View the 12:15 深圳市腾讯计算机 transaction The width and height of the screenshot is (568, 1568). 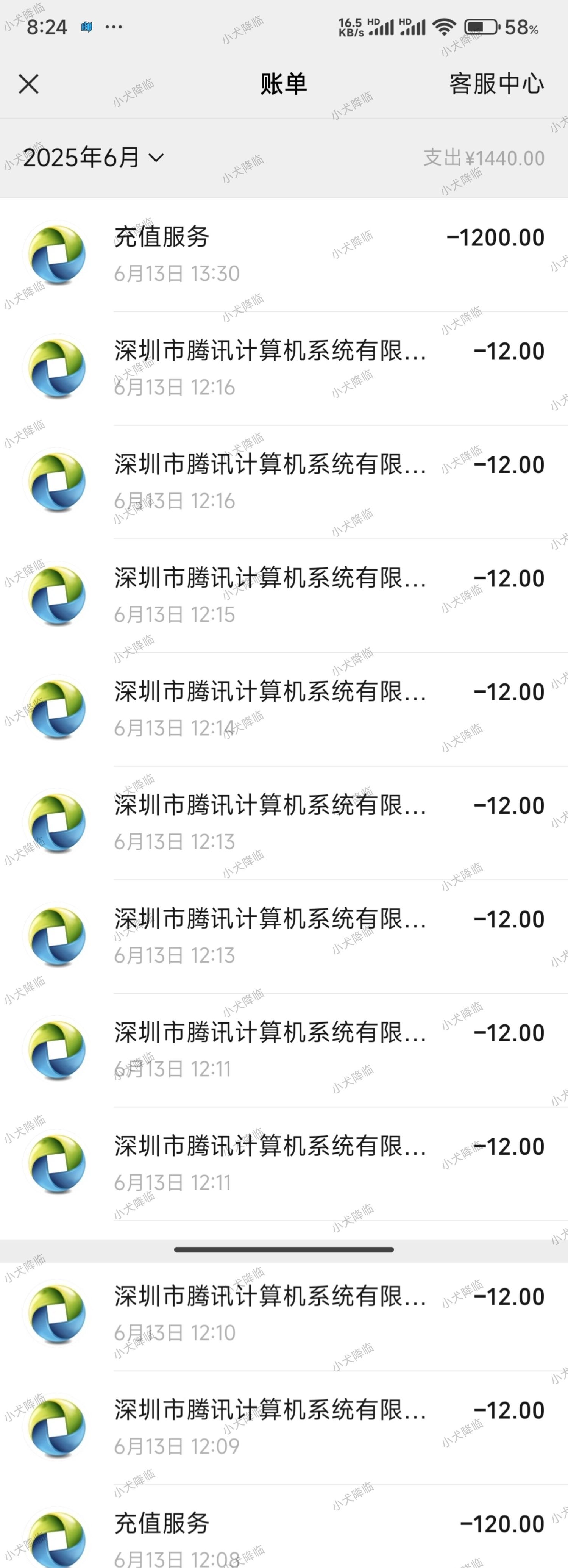pos(328,595)
